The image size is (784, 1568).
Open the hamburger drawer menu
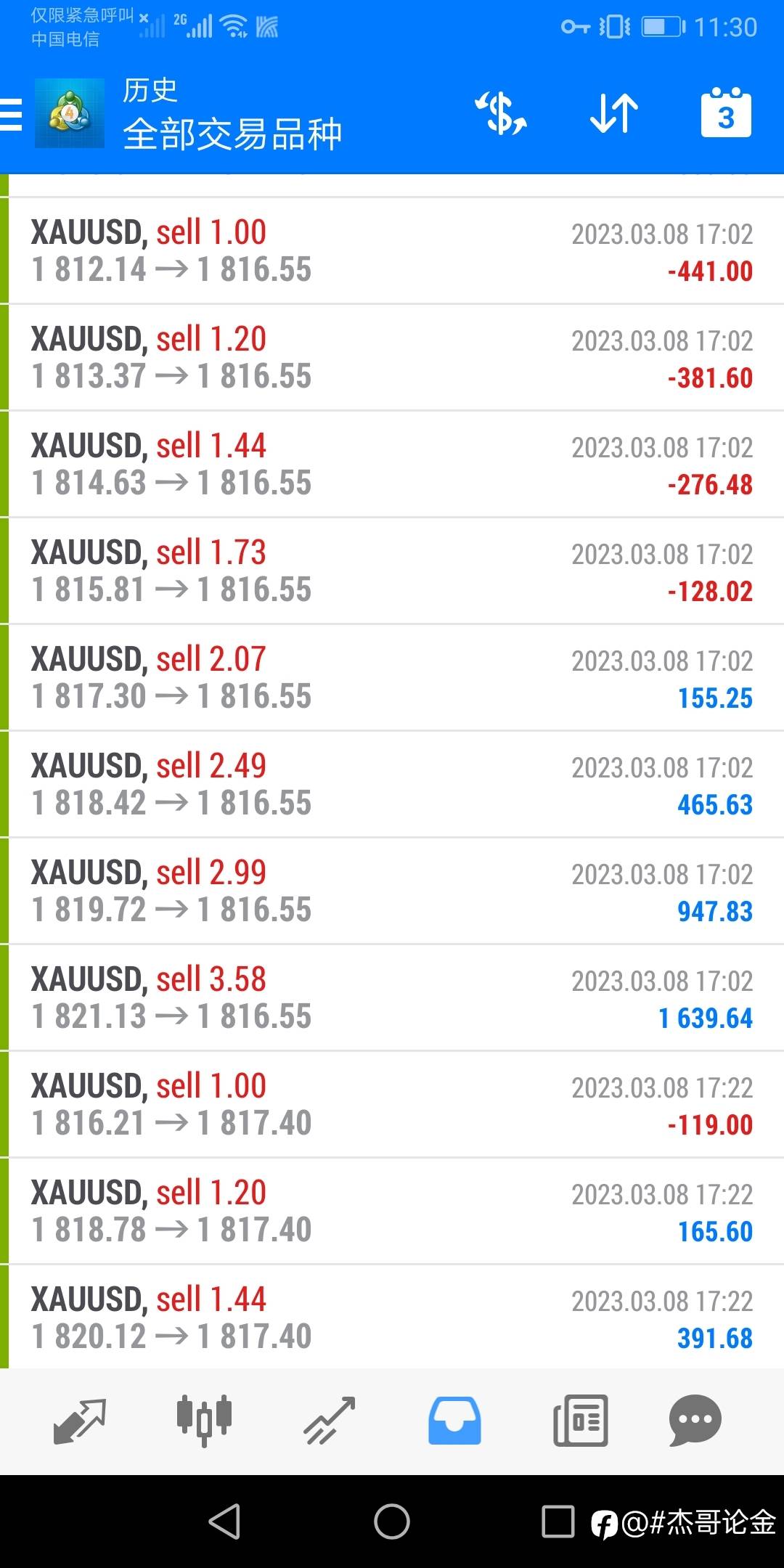(11, 115)
